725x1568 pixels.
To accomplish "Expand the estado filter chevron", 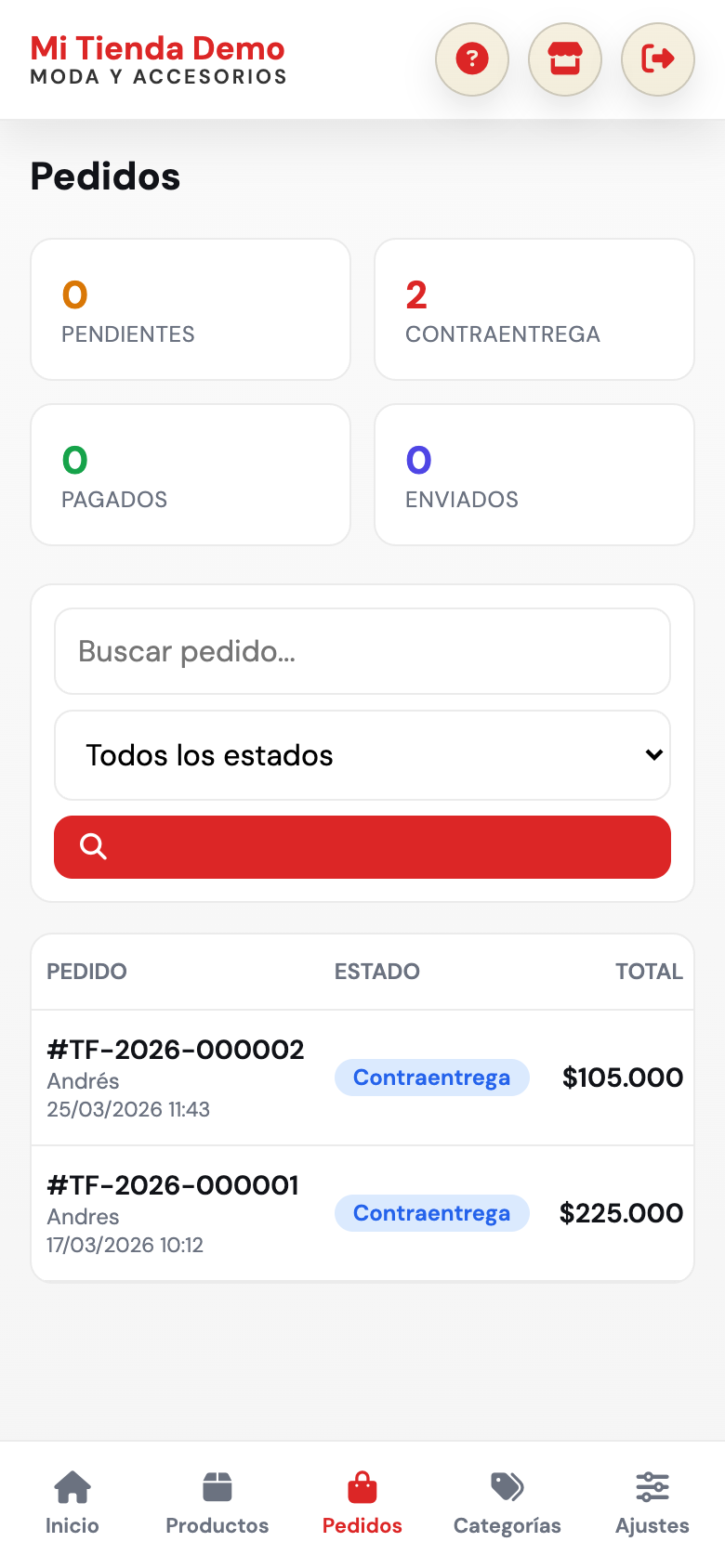I will point(653,754).
